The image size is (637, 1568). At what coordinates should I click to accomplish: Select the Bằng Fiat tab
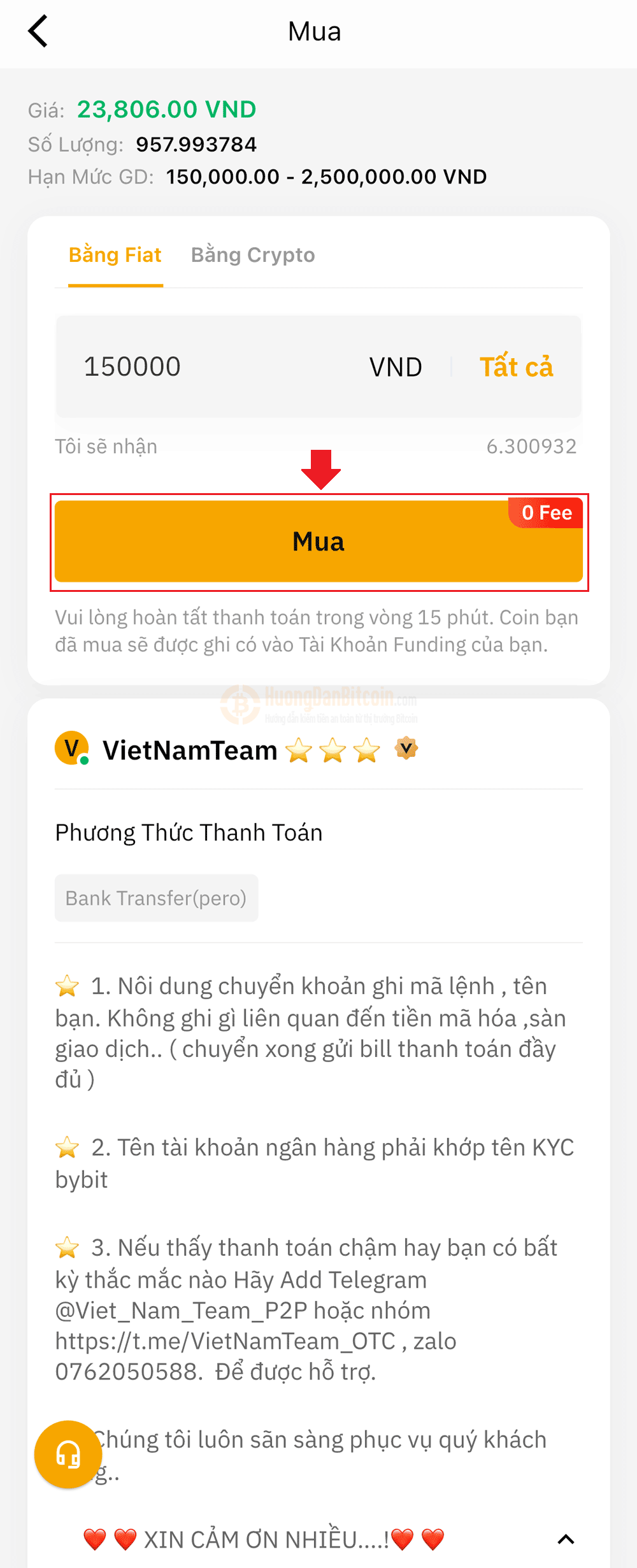tap(115, 255)
